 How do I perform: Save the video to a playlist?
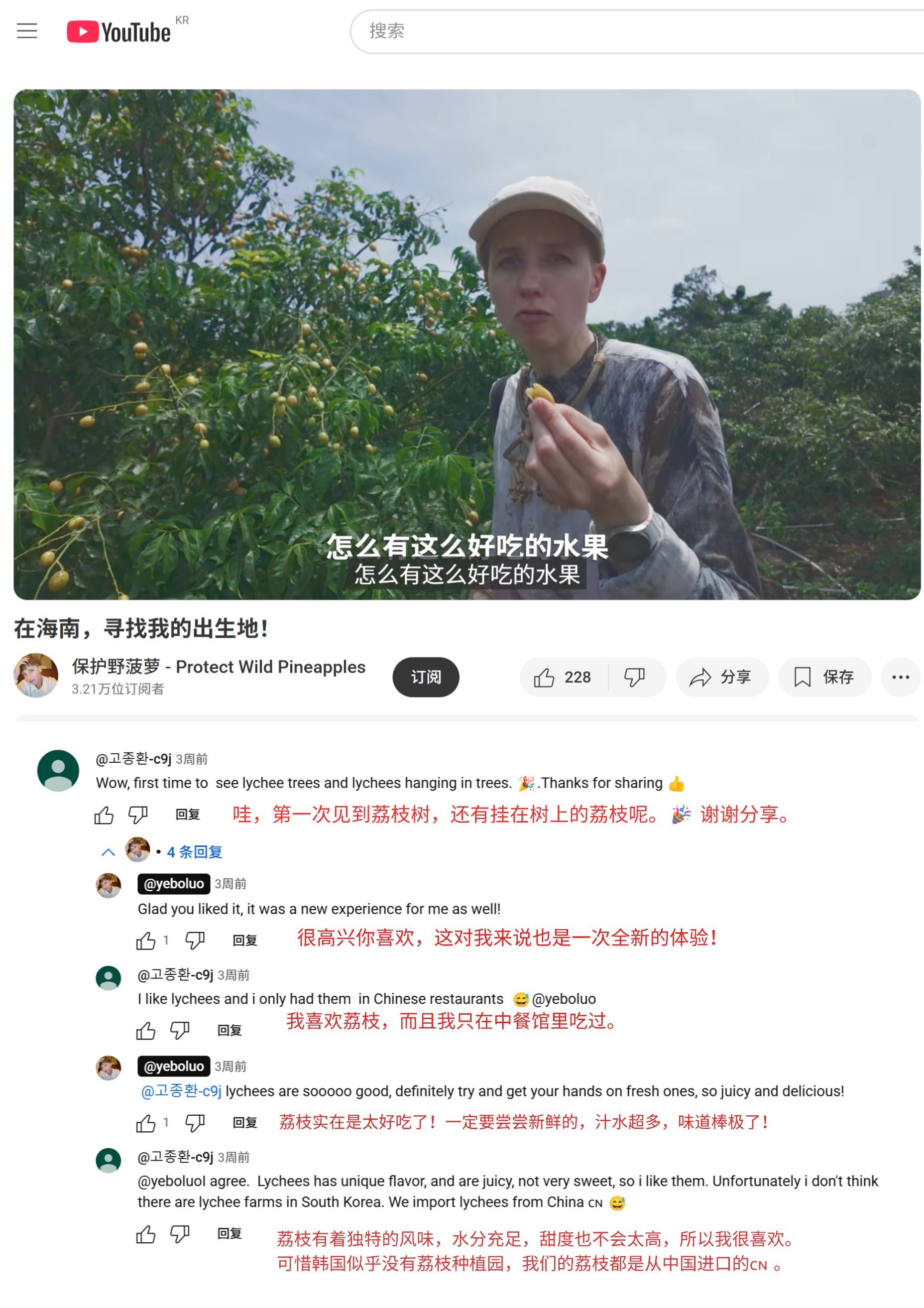[x=824, y=677]
